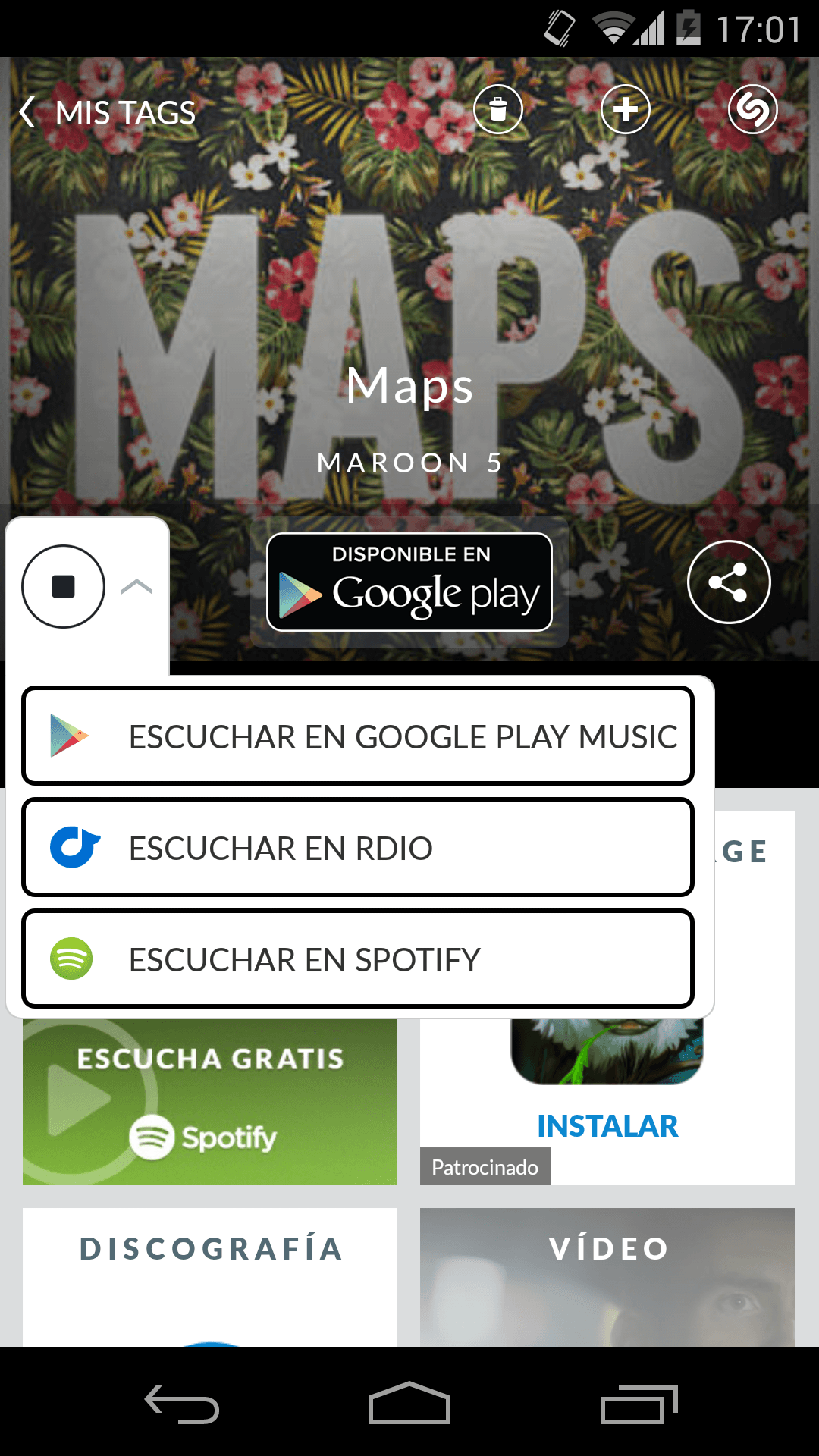
Task: Open the Discografía card
Action: (x=210, y=1277)
